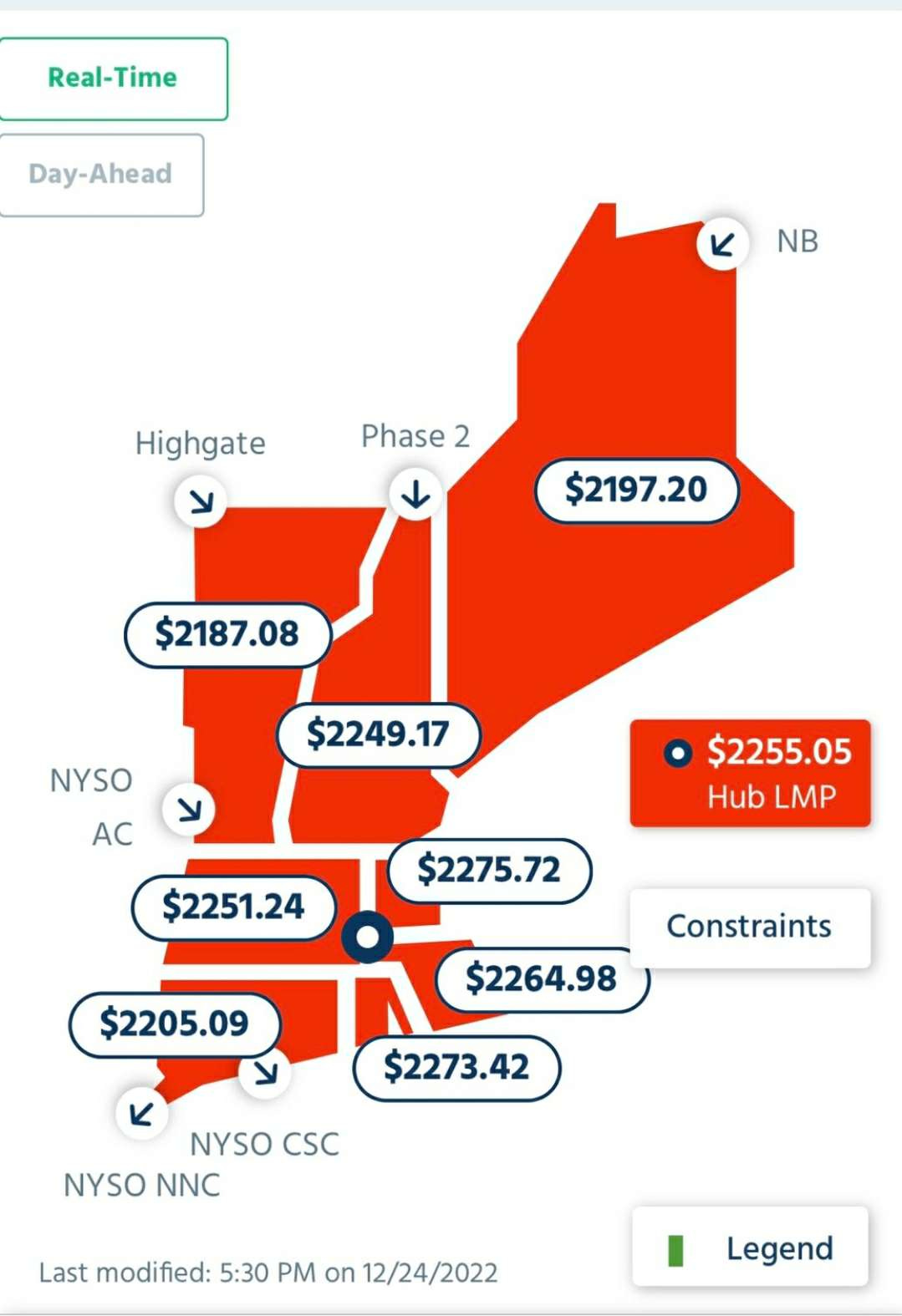Viewport: 902px width, 1316px height.
Task: Select the $2197.20 zone price label
Action: pos(636,490)
